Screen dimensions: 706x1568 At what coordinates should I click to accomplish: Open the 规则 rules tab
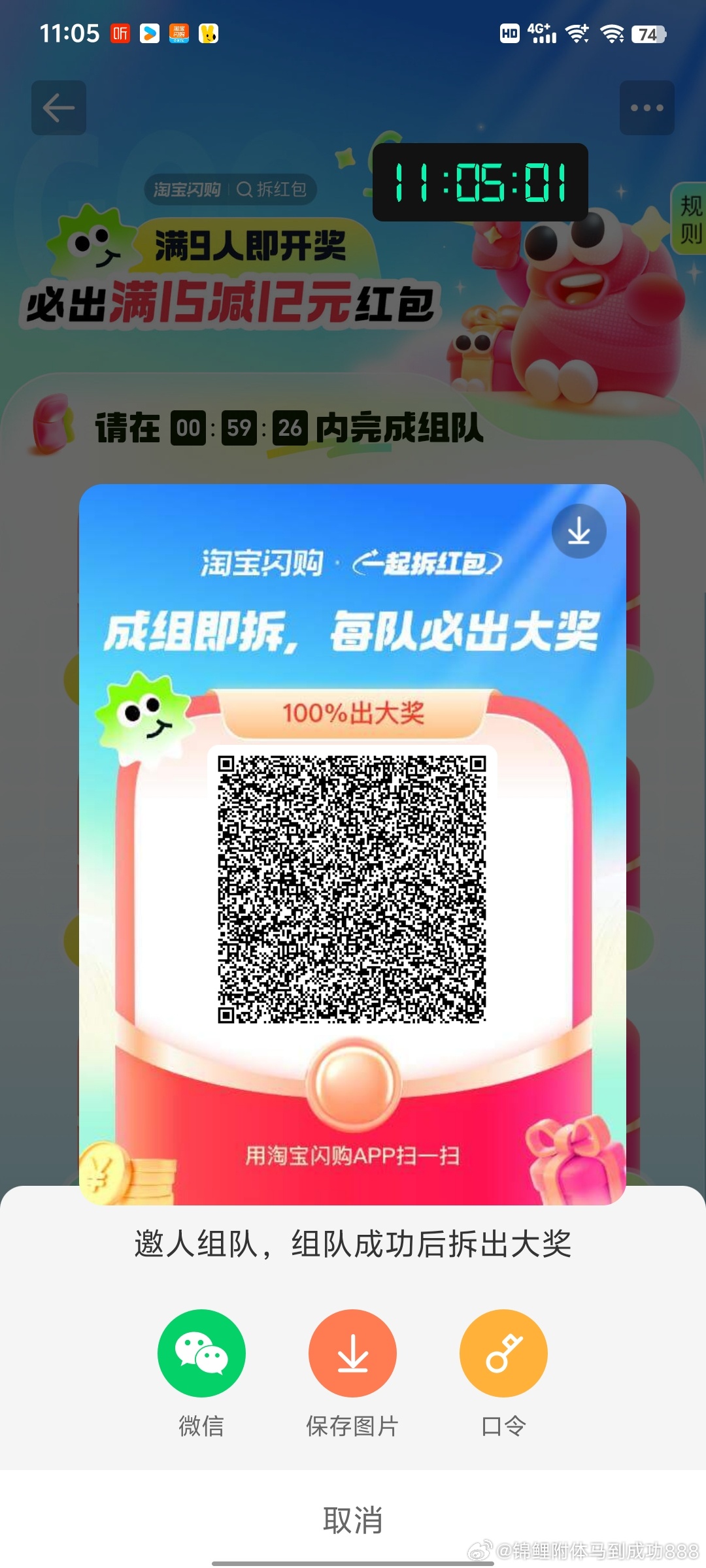(x=690, y=219)
